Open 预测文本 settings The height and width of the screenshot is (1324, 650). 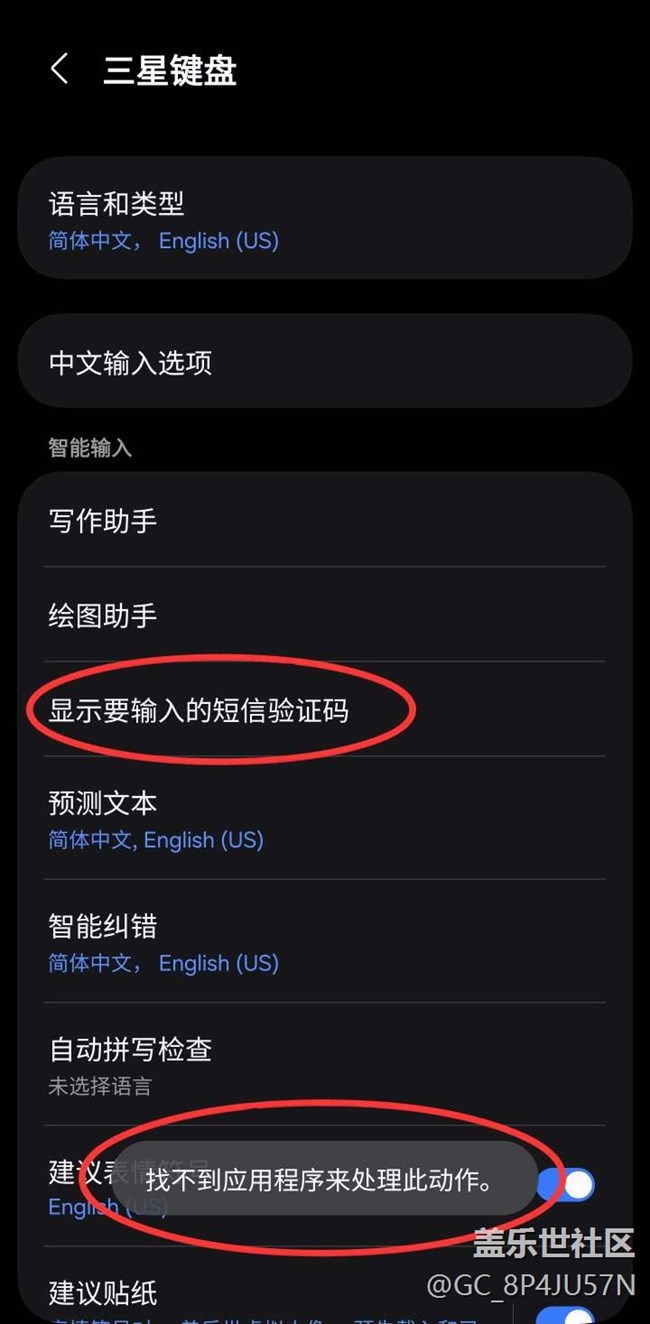324,820
